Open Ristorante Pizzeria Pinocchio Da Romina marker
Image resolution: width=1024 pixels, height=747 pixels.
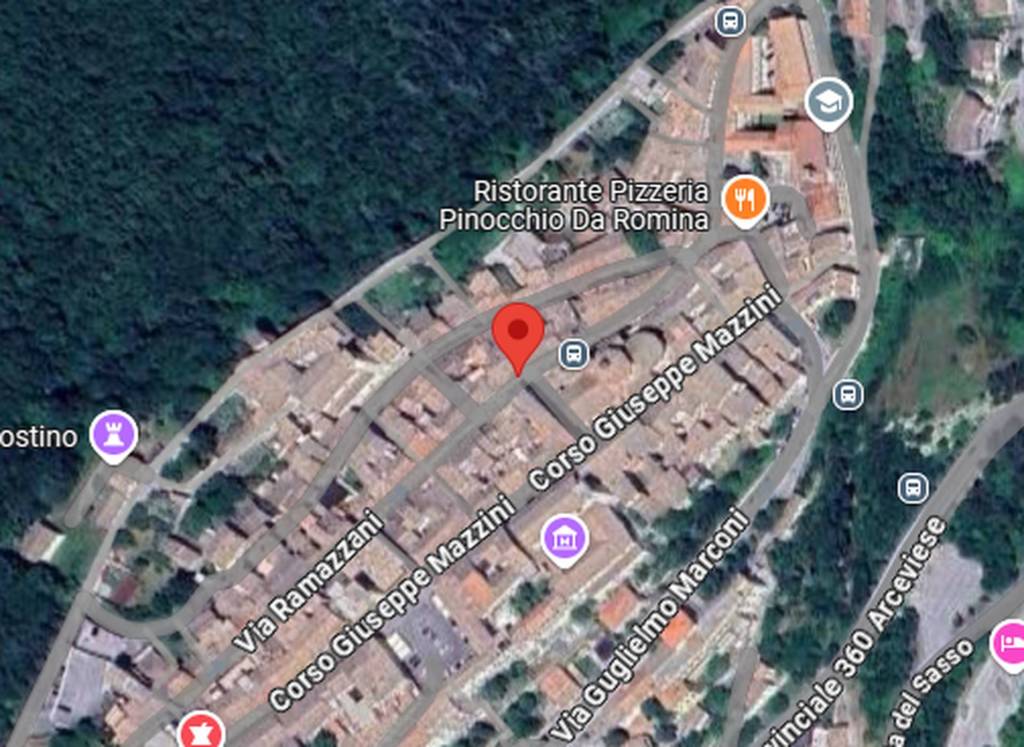coord(745,199)
